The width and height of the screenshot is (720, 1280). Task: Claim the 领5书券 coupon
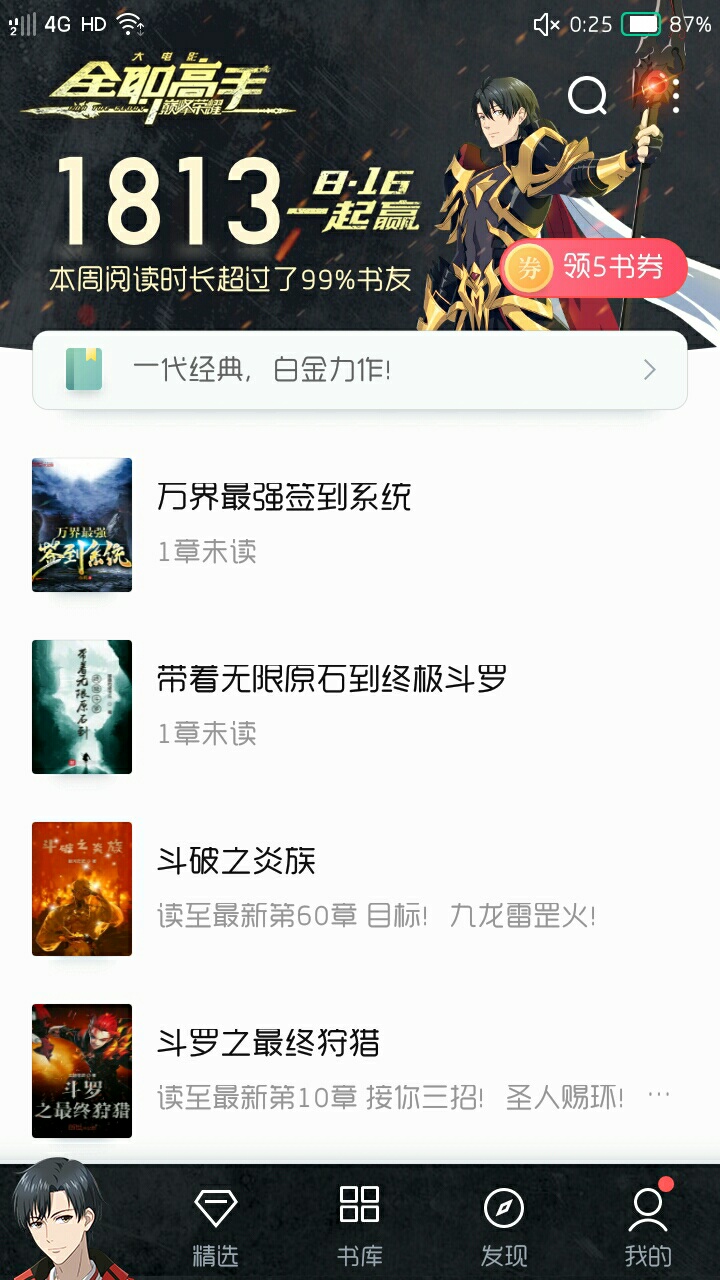click(x=594, y=268)
